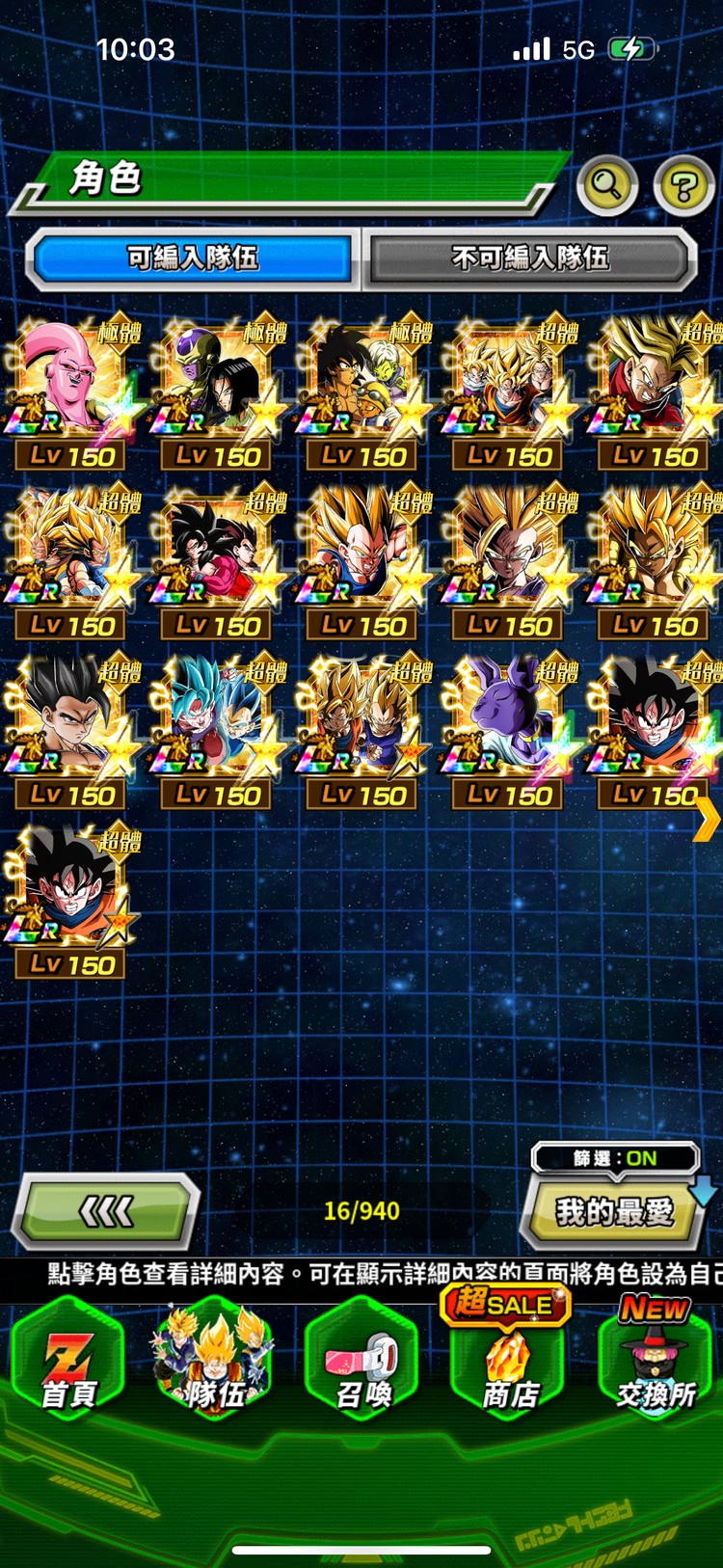Open the question mark help icon
The width and height of the screenshot is (723, 1568).
point(683,185)
